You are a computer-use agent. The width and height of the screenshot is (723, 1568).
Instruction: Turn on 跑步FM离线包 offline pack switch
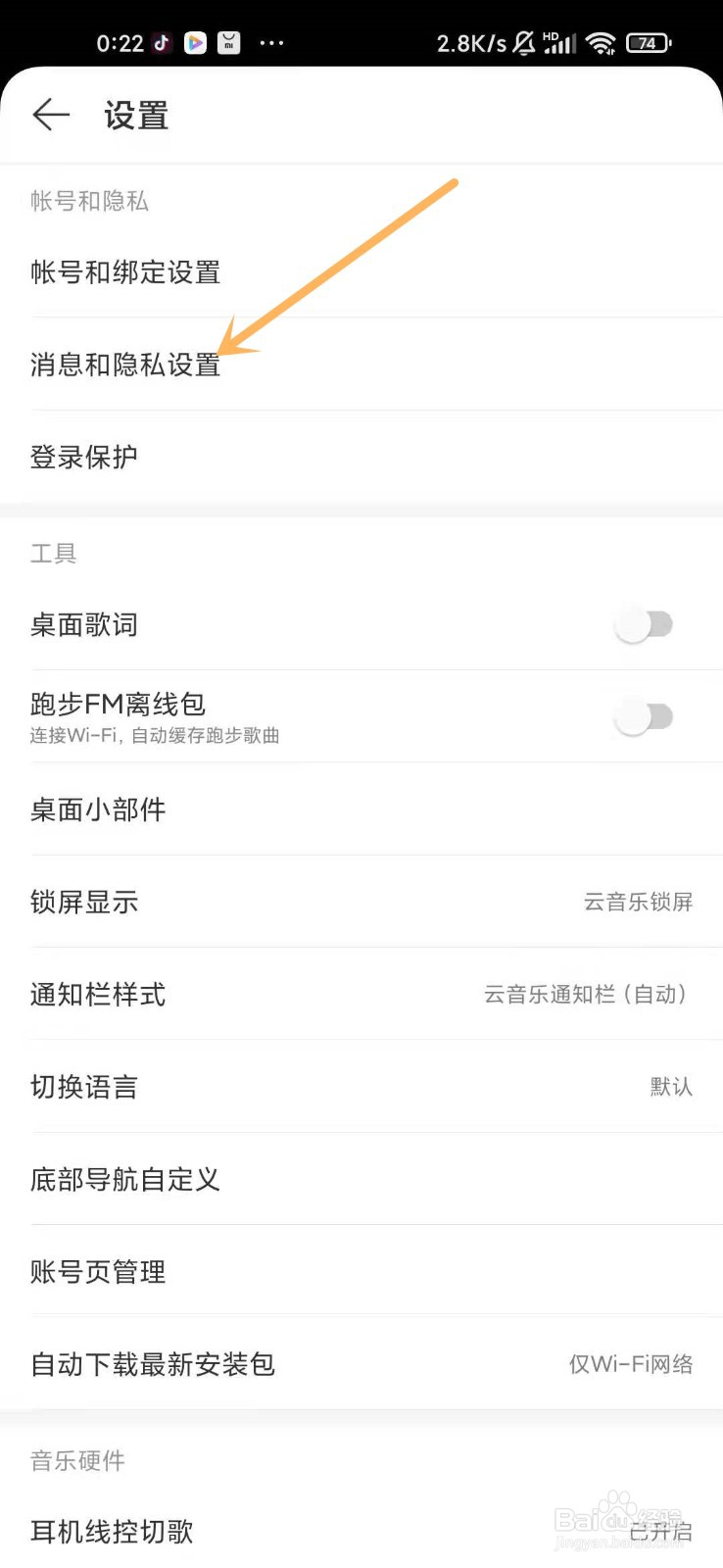tap(645, 717)
